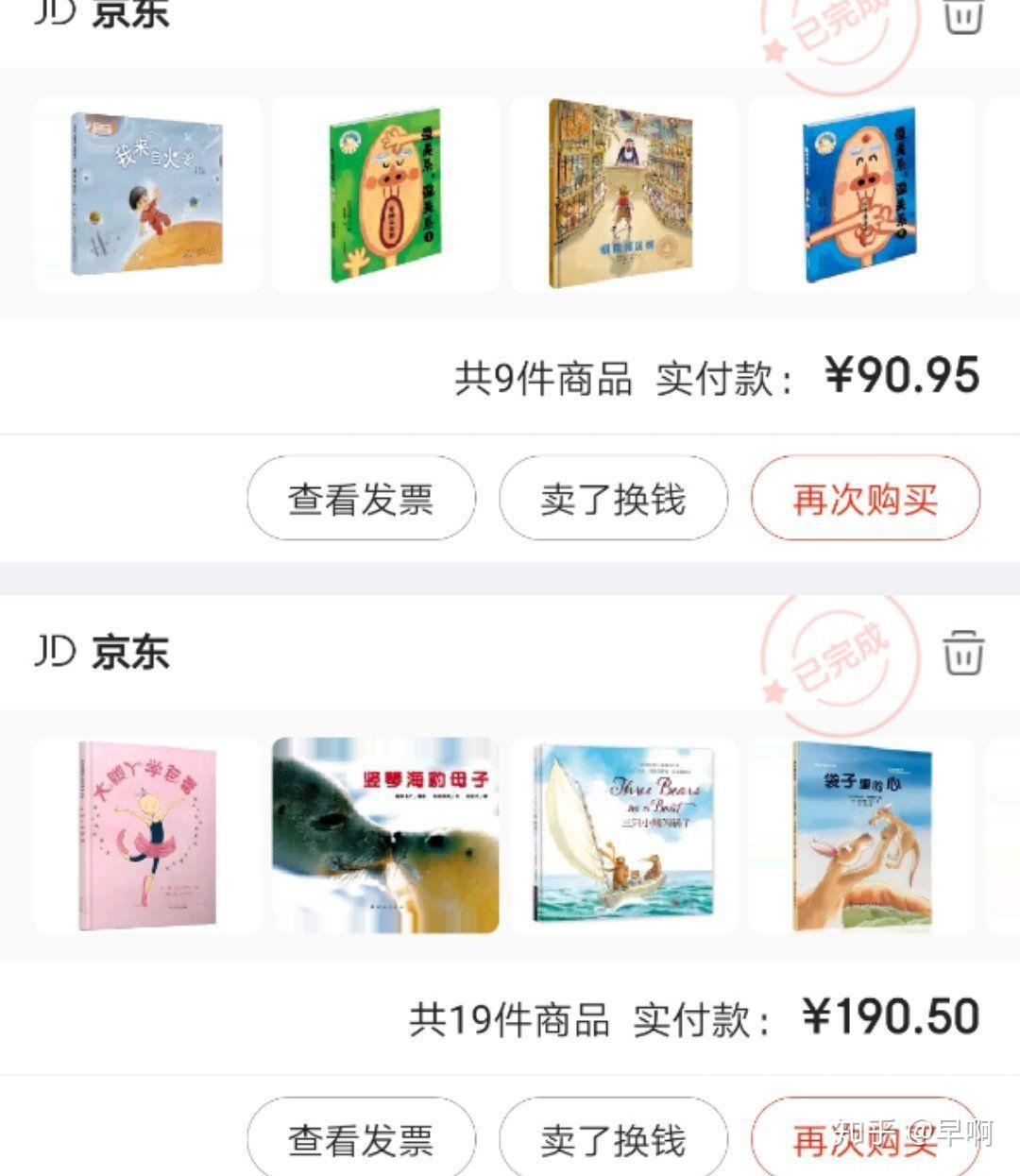Image resolution: width=1020 pixels, height=1176 pixels.
Task: View the invoice for the ¥90.95 order
Action: [x=361, y=499]
